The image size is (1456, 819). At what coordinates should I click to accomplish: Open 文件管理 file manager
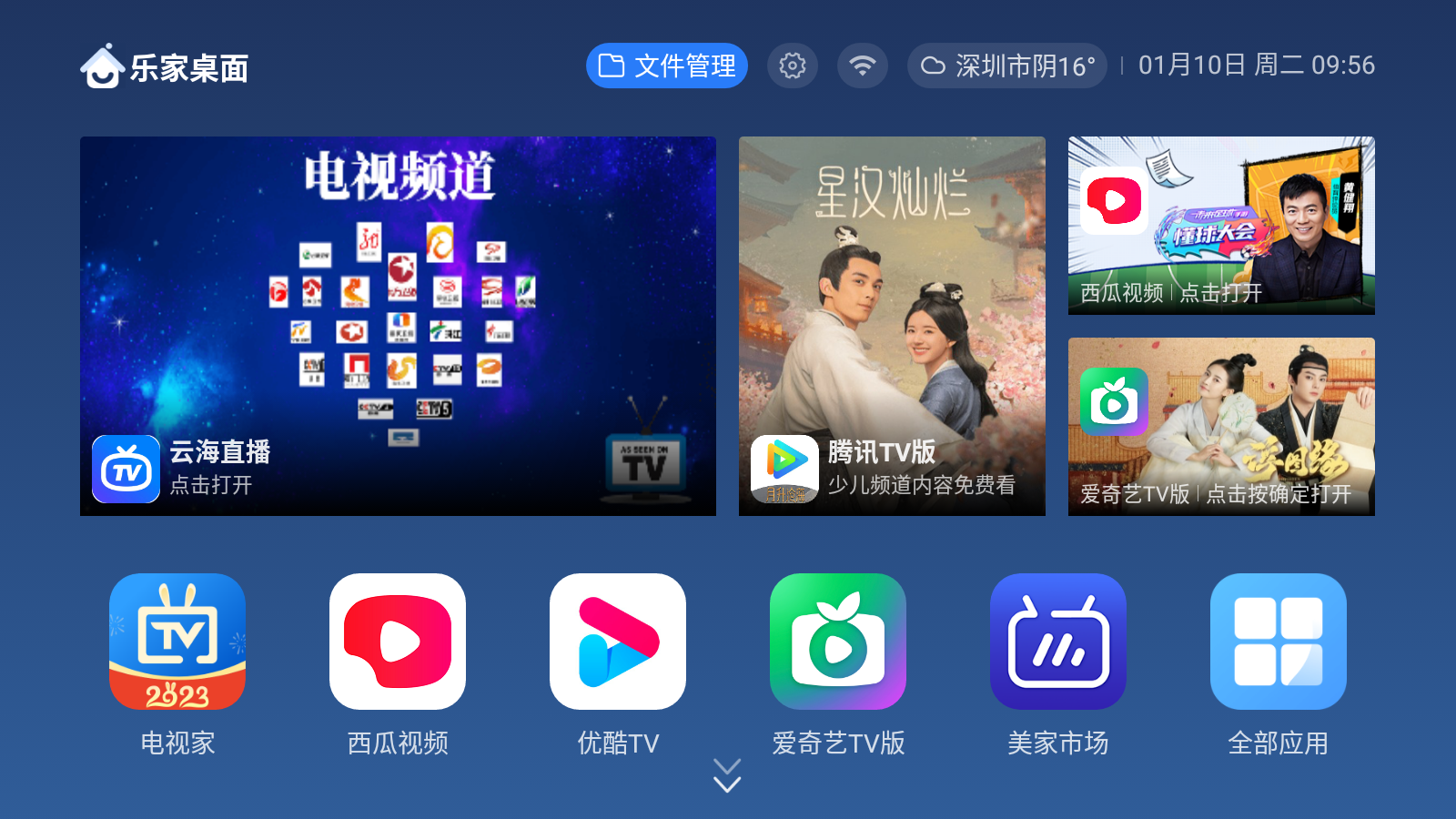click(x=666, y=66)
